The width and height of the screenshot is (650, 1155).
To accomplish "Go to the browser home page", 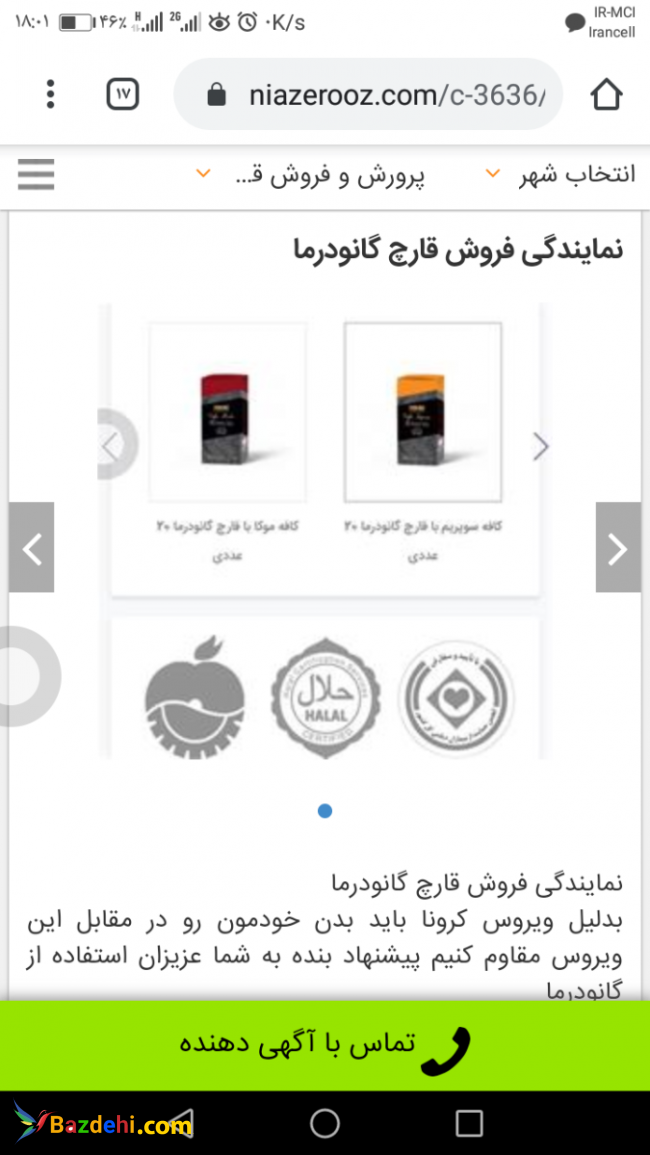I will point(606,95).
